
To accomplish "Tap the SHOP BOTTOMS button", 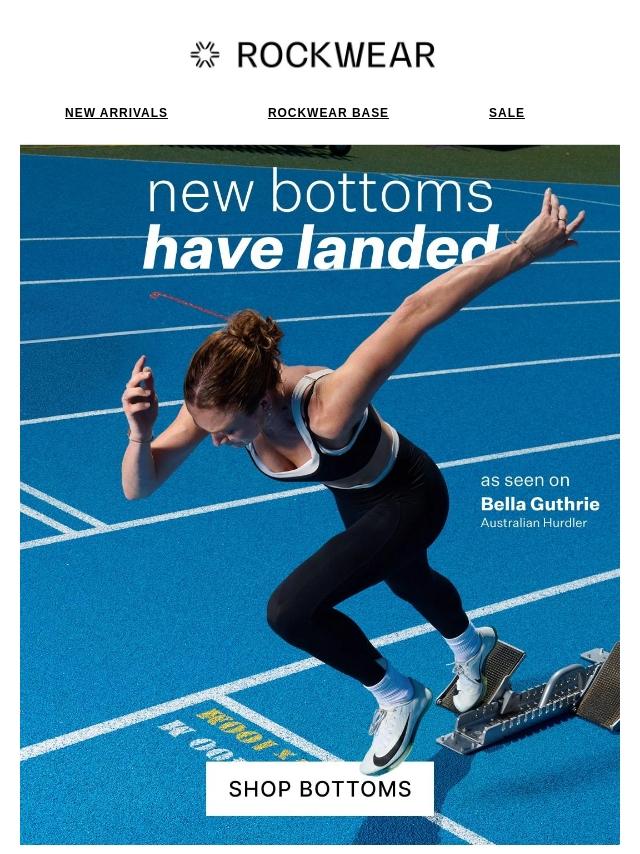I will [x=320, y=789].
